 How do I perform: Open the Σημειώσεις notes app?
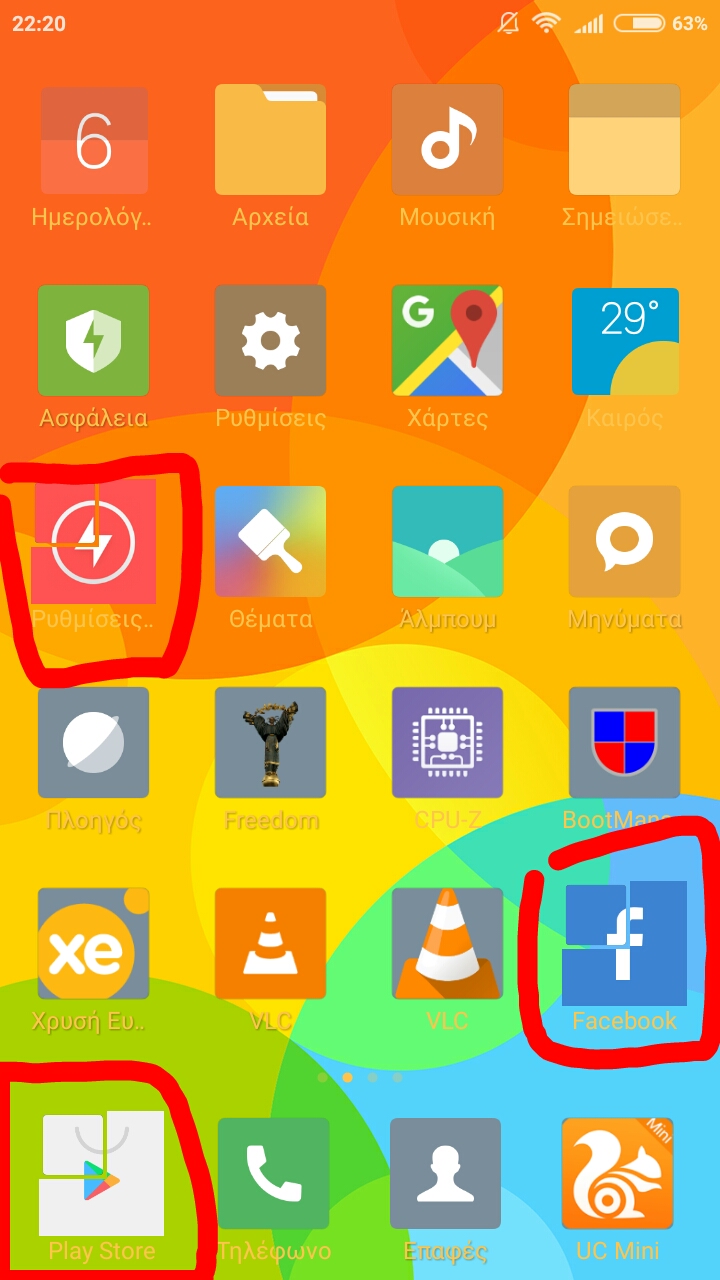(x=624, y=141)
